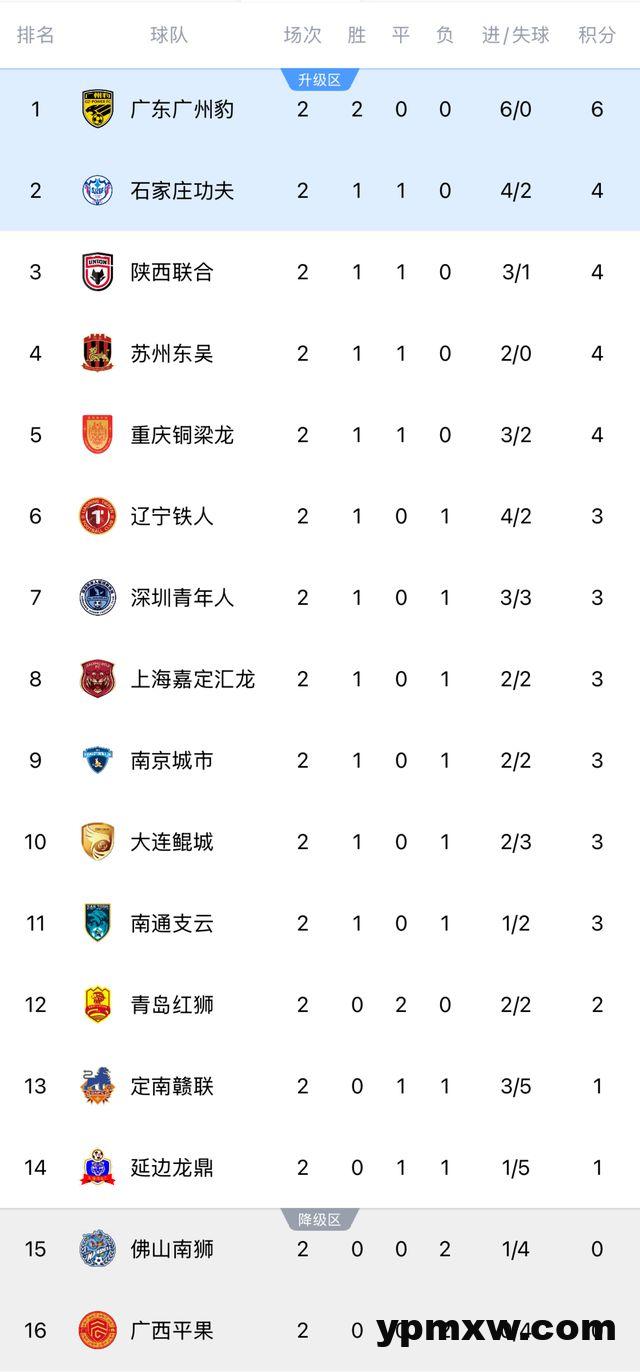640x1372 pixels.
Task: View the 上海嘉定汇龙 team page
Action: [320, 679]
